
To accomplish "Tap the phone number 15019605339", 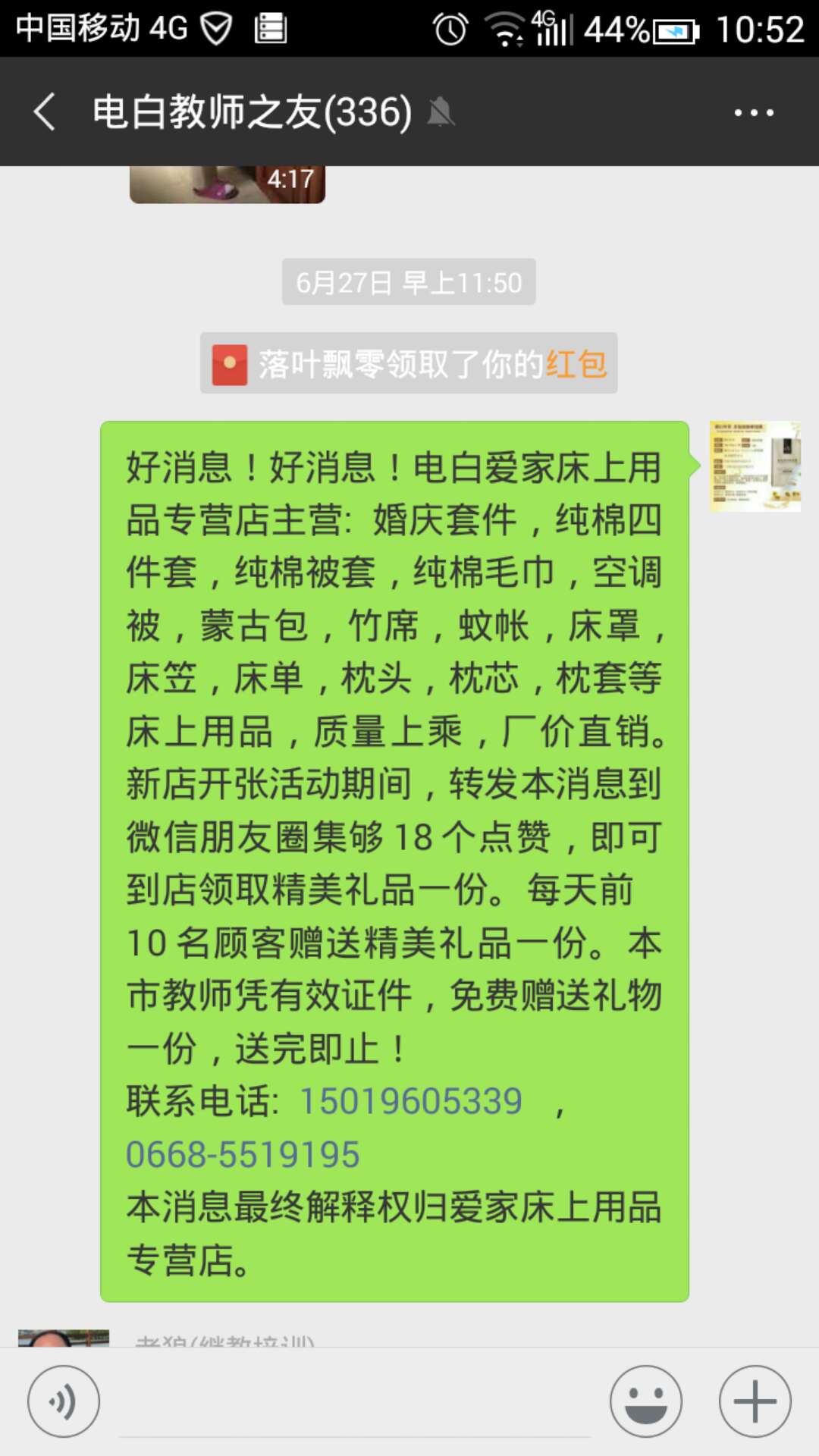I will (411, 1101).
